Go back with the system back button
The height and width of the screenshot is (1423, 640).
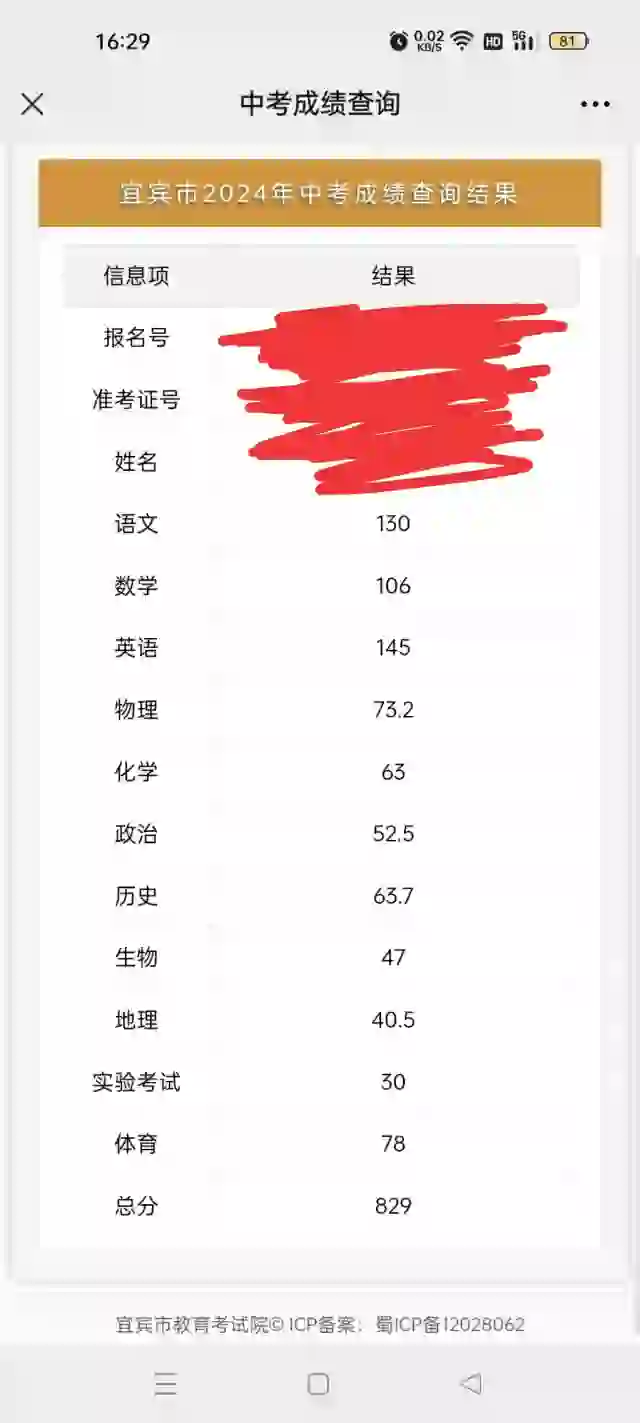[470, 1383]
